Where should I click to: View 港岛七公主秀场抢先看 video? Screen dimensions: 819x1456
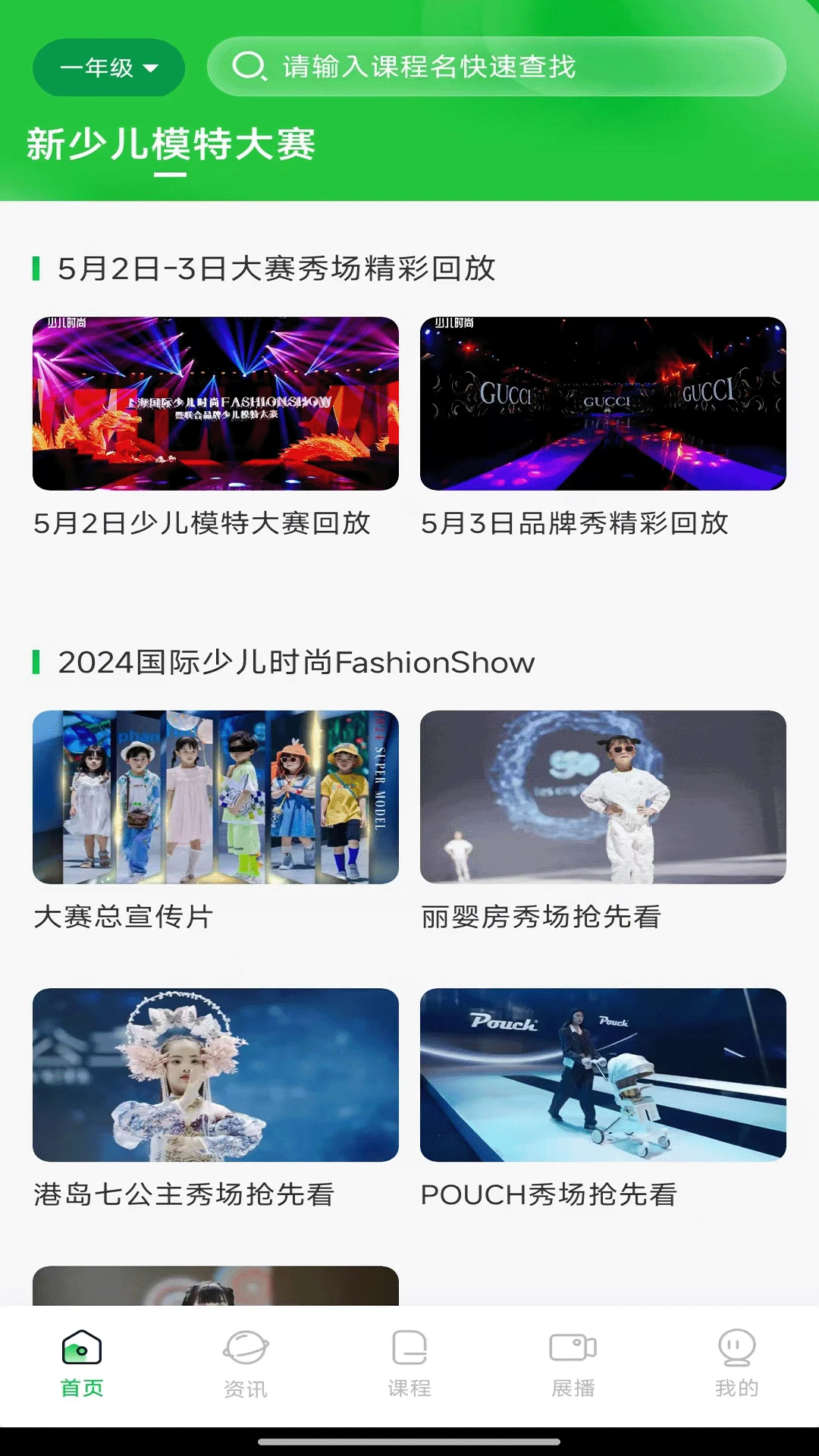pyautogui.click(x=215, y=1075)
